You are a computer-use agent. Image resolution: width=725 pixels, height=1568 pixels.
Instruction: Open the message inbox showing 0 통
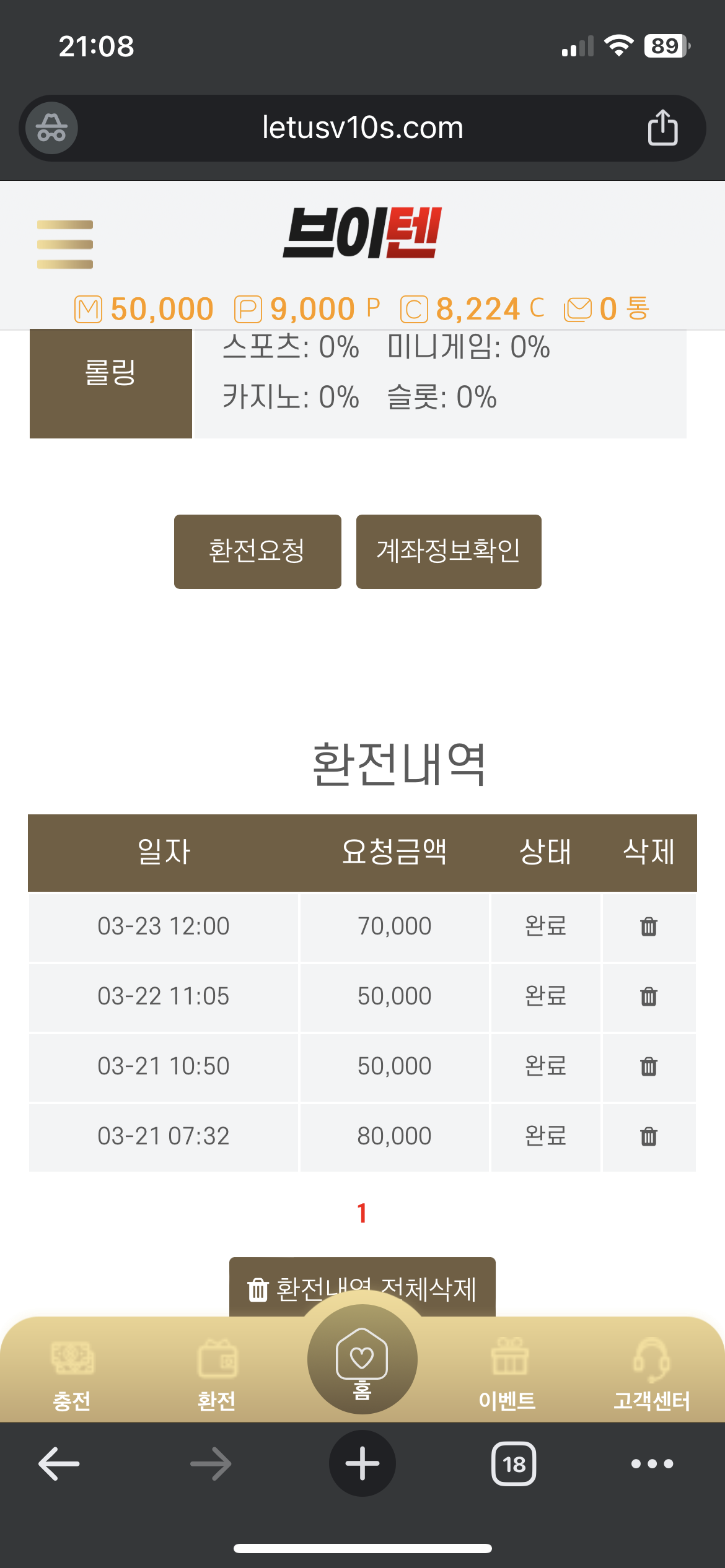(606, 308)
